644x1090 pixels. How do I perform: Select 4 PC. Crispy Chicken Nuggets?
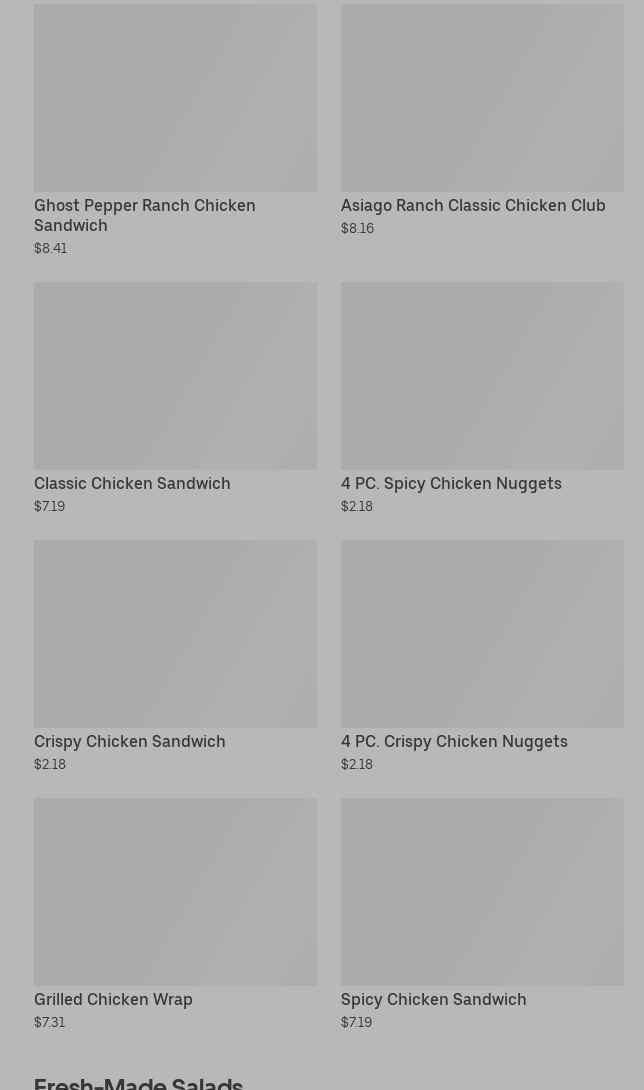[481, 656]
